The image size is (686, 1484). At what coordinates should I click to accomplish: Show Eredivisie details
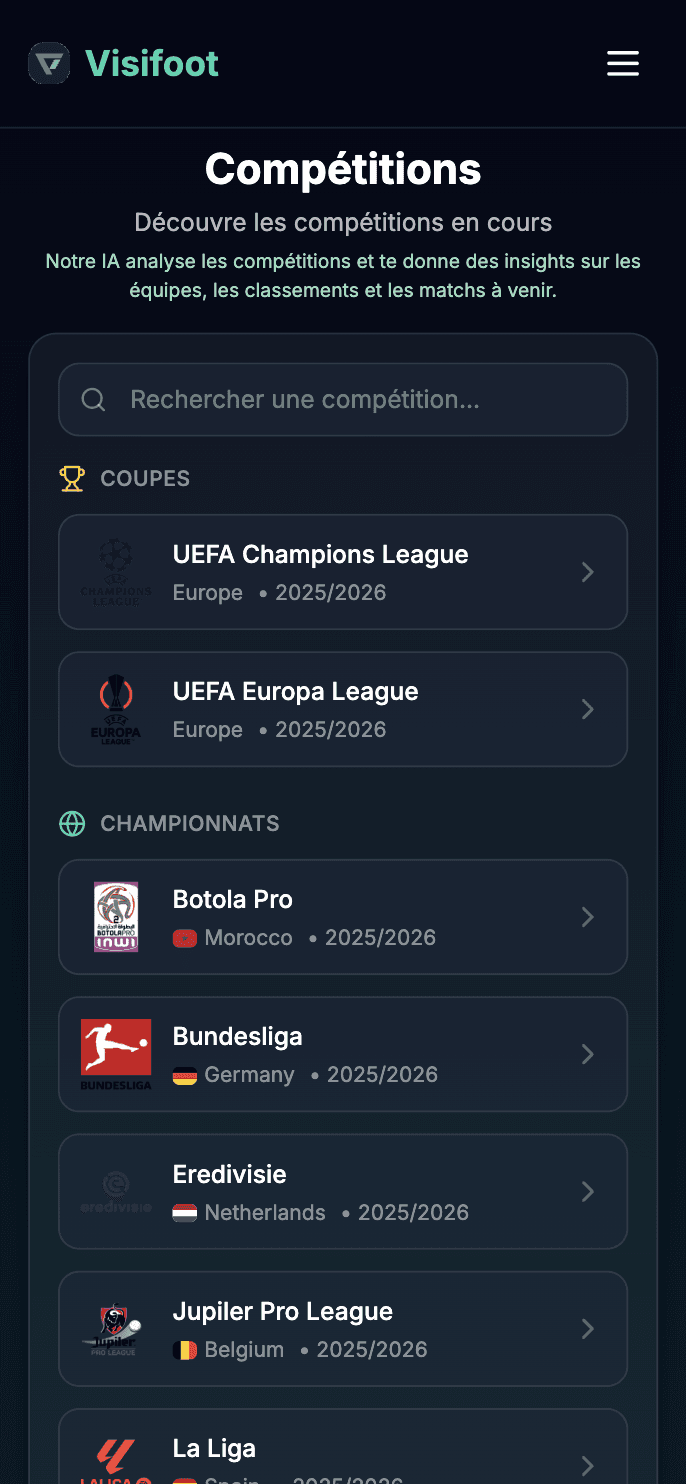pyautogui.click(x=343, y=1191)
